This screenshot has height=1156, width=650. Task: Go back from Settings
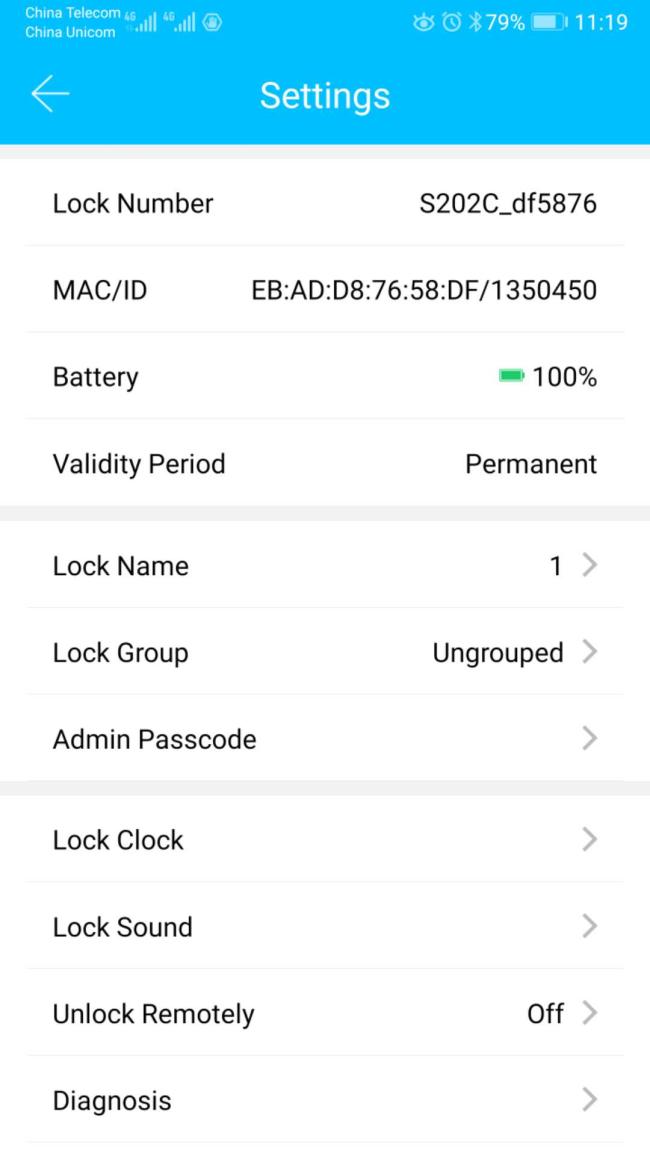pos(50,94)
